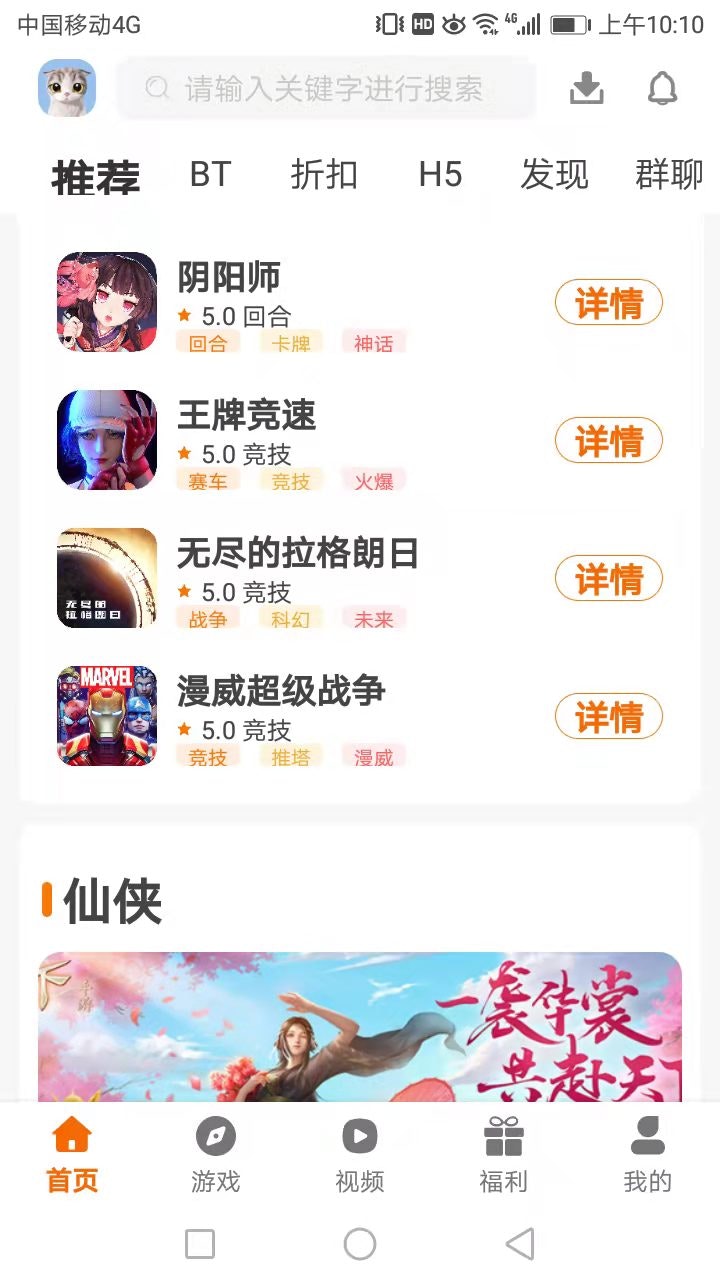
Task: Focus the keyword search box
Action: click(327, 89)
